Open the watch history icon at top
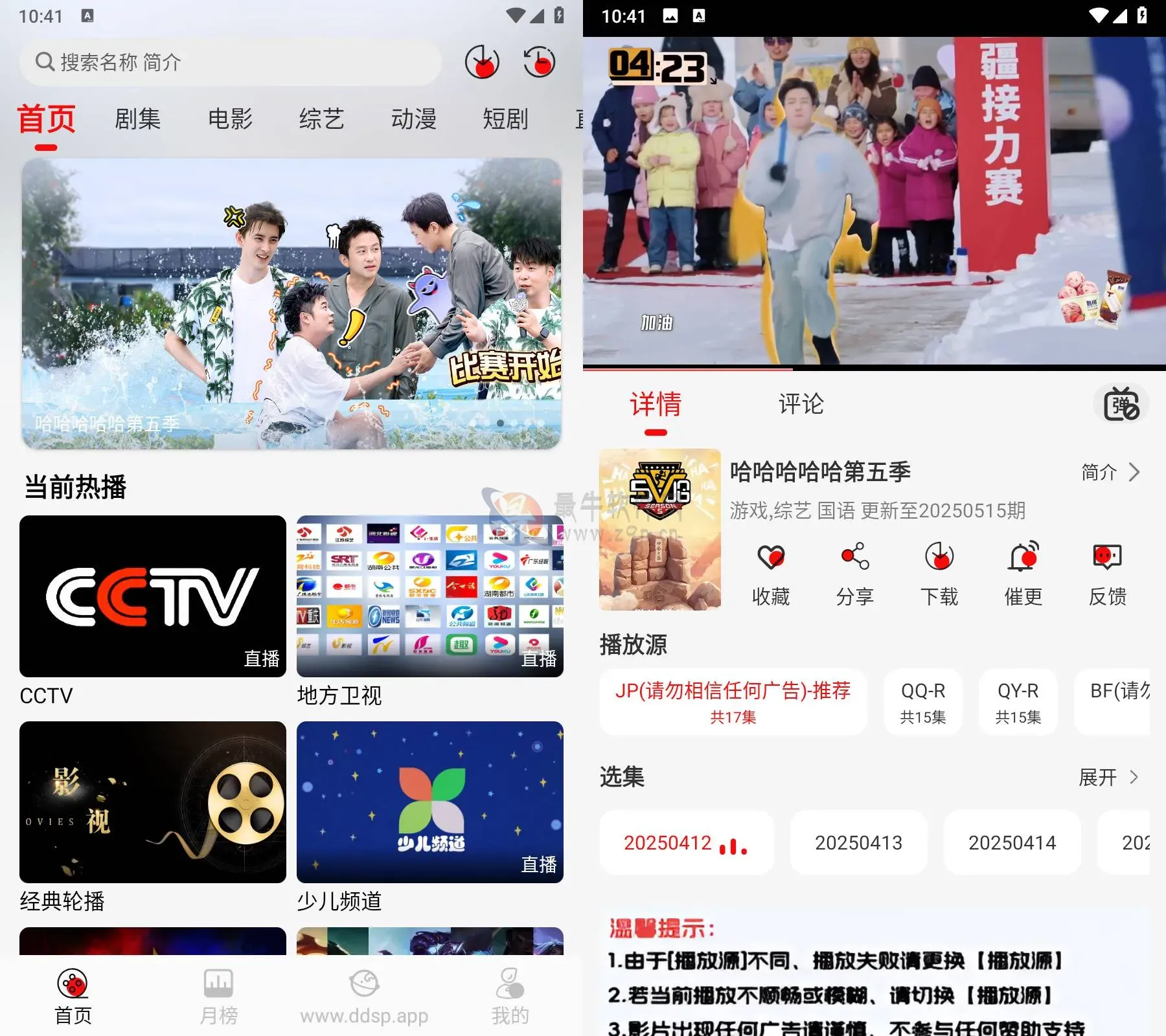 tap(539, 62)
